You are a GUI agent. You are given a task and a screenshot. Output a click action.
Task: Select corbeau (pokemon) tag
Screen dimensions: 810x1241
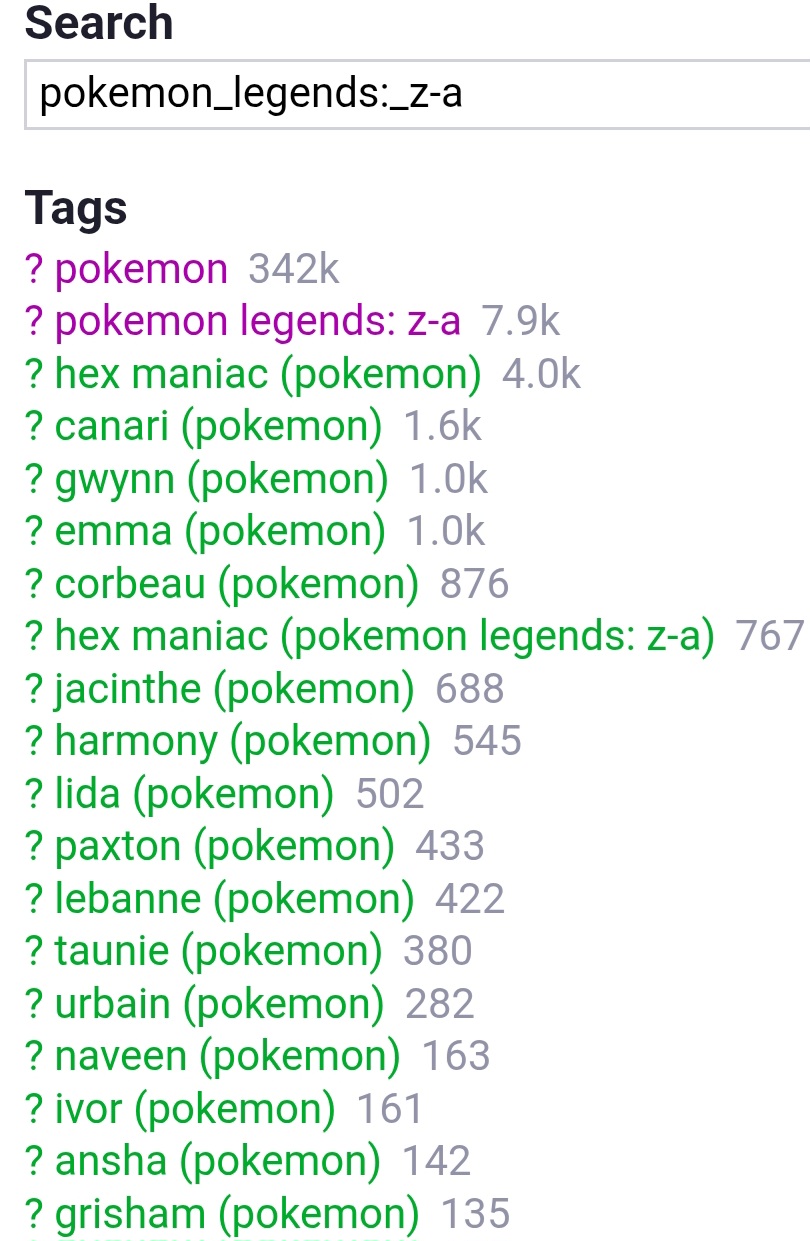tap(236, 584)
